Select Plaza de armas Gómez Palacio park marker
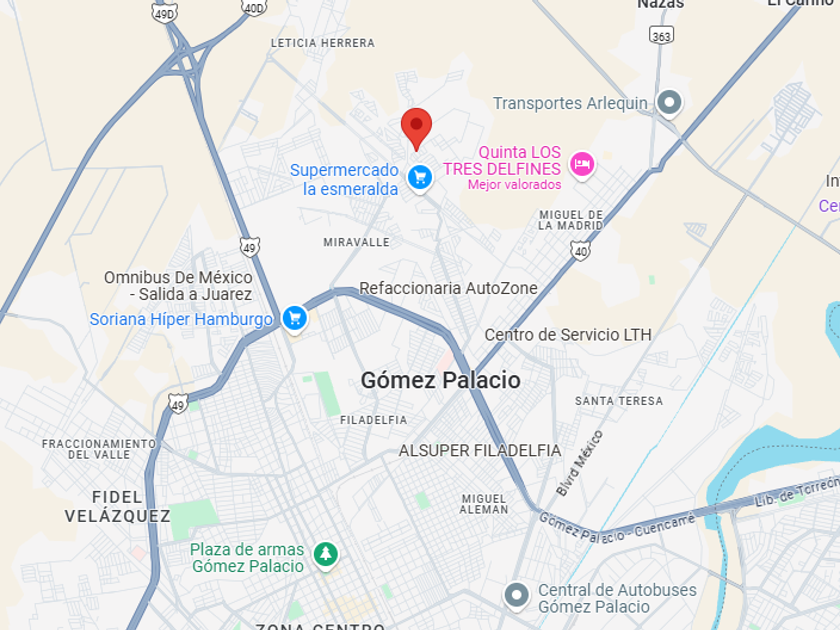This screenshot has width=840, height=630. [x=325, y=554]
